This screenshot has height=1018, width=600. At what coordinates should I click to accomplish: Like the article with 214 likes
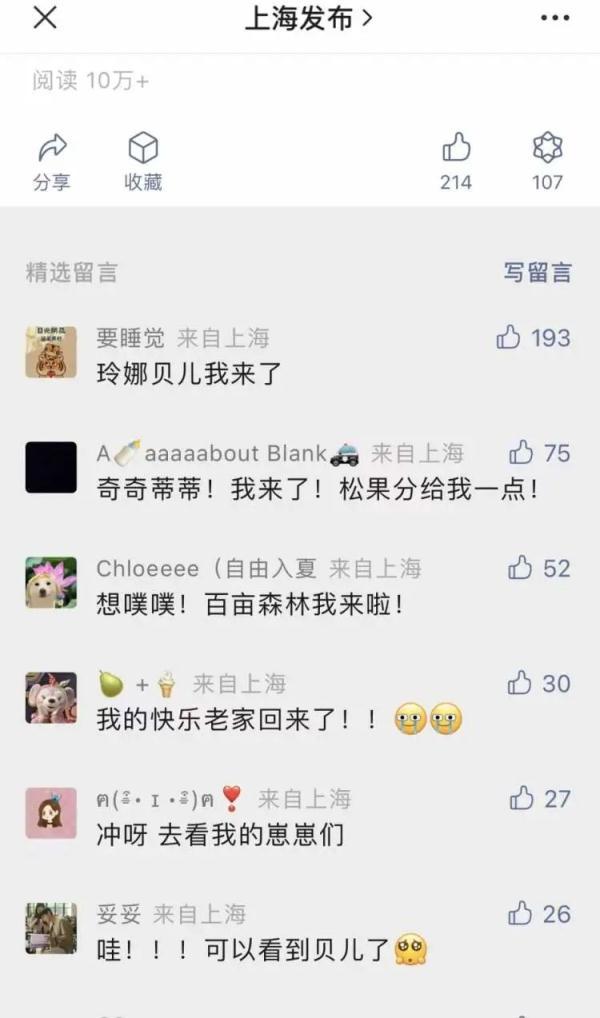point(456,162)
